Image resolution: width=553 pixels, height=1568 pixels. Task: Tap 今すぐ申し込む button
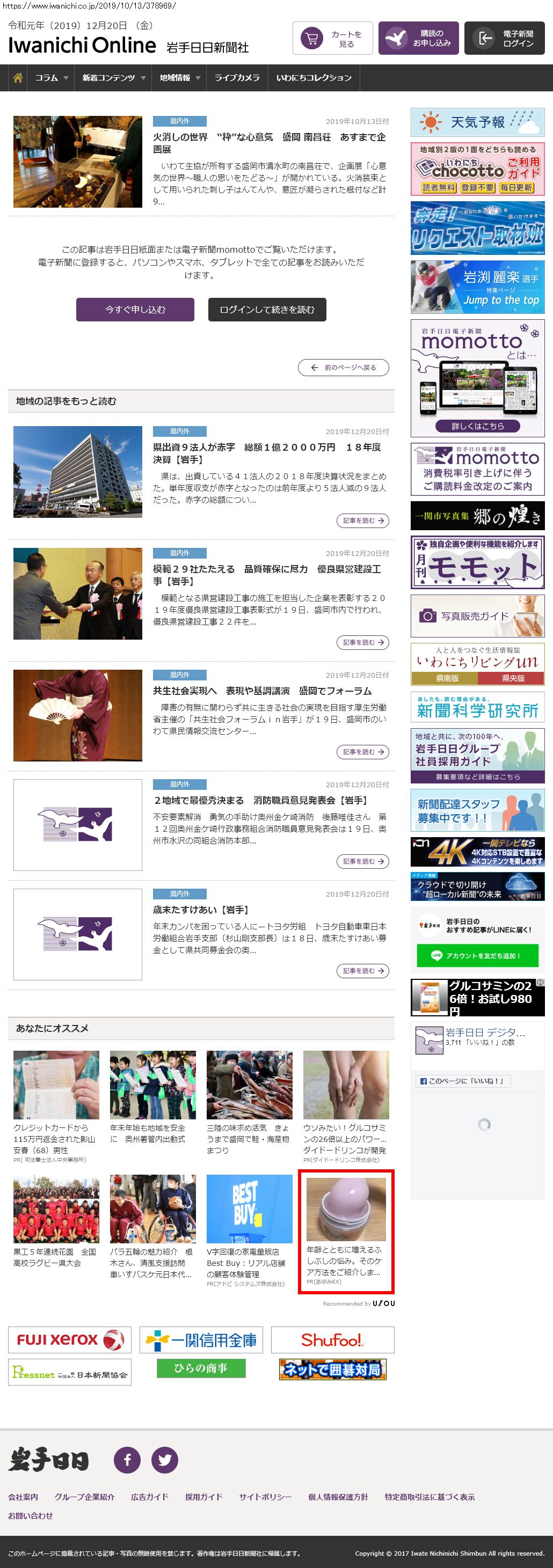pos(135,309)
